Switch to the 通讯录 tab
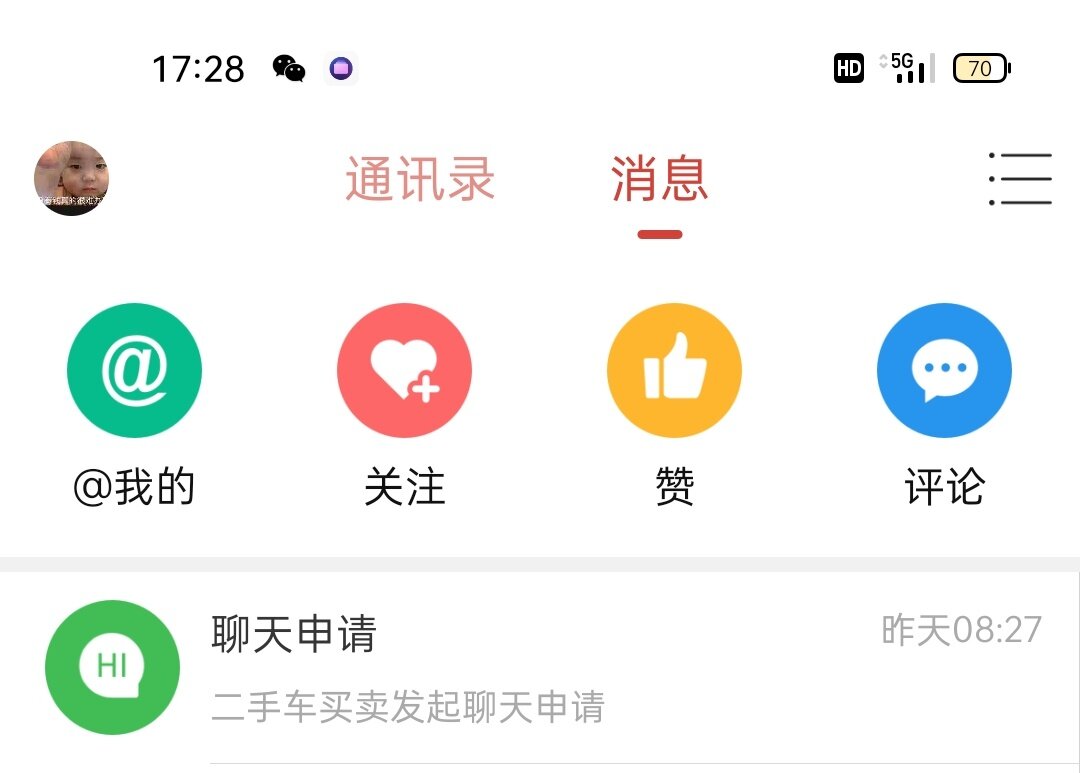Image resolution: width=1080 pixels, height=773 pixels. [420, 180]
